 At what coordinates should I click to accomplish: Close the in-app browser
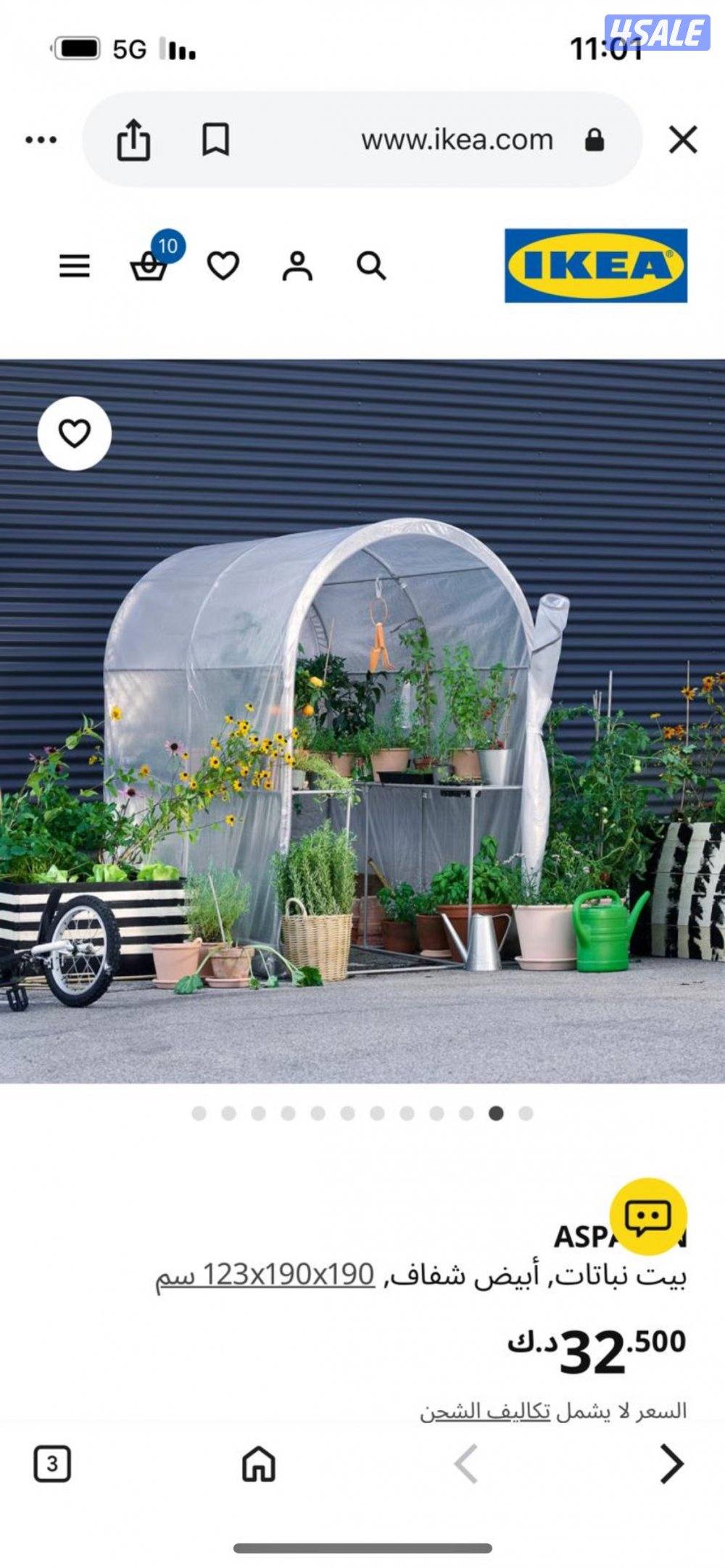[x=682, y=140]
